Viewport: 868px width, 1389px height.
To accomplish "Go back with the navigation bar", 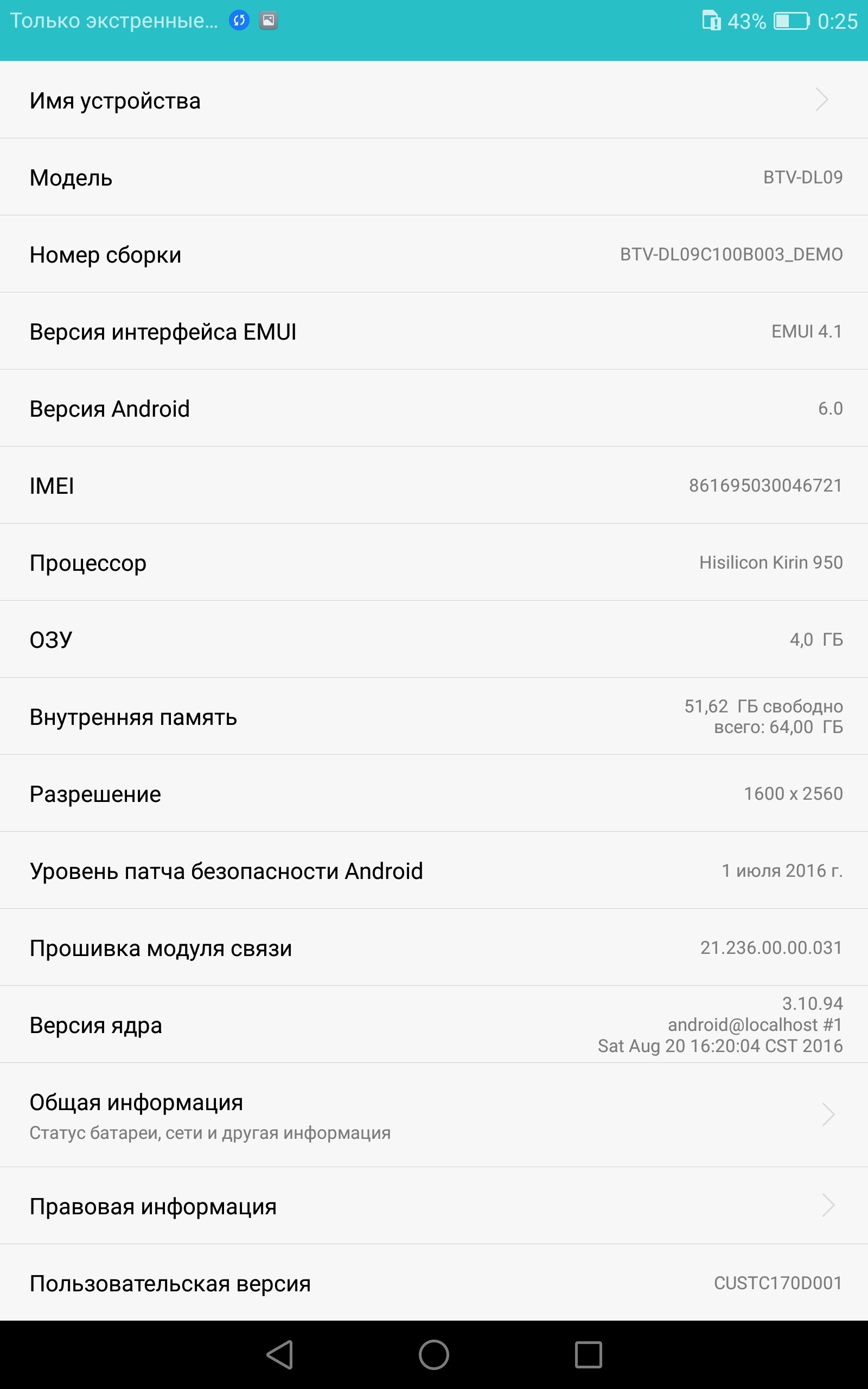I will point(279,1355).
